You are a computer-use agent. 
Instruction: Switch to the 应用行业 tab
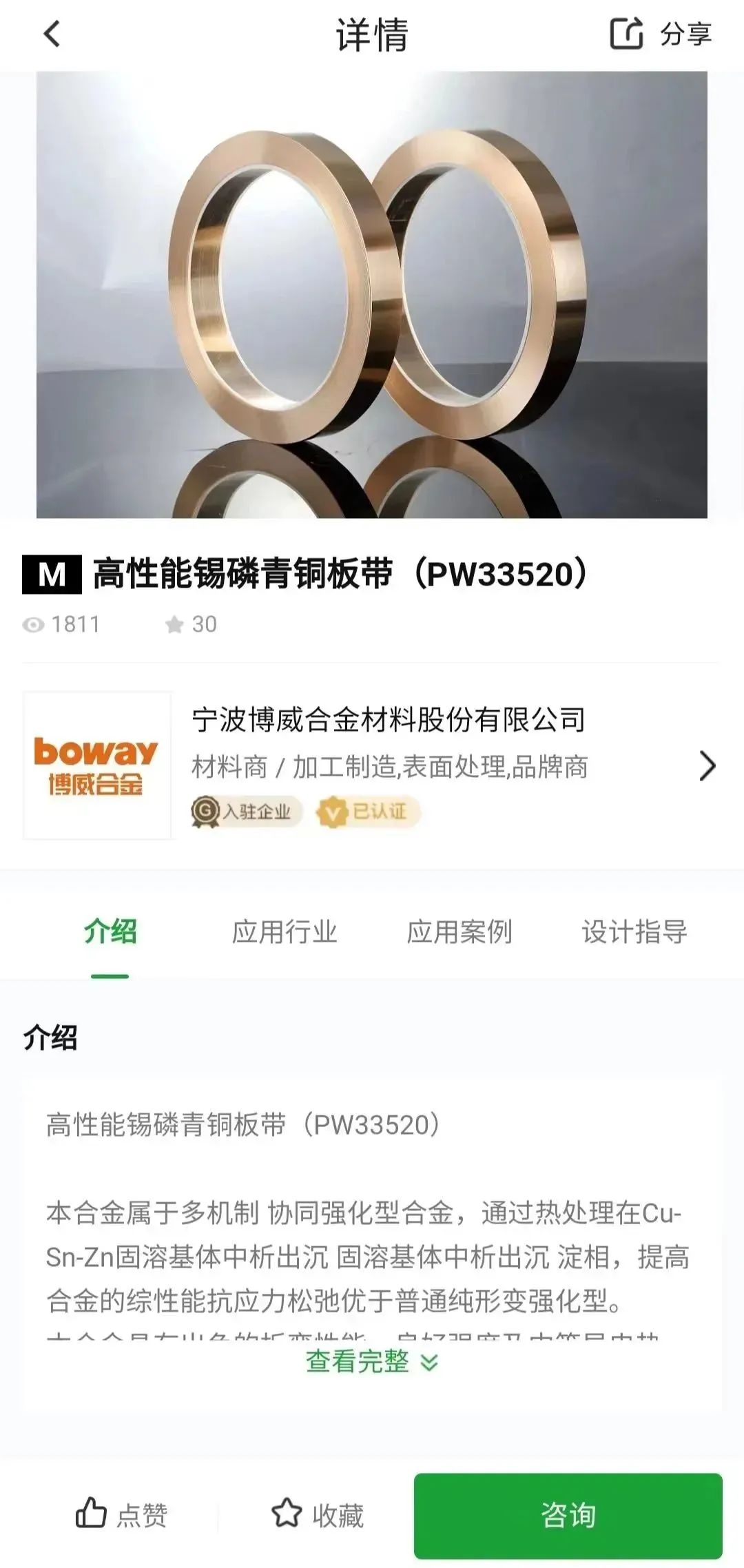pos(285,931)
